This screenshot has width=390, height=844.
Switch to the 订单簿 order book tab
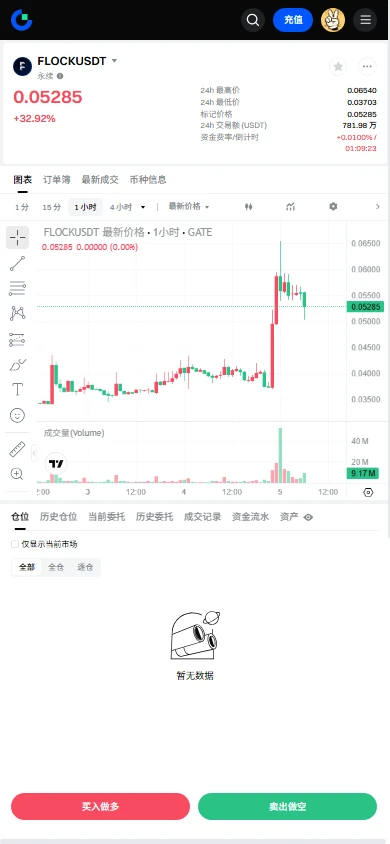click(56, 180)
